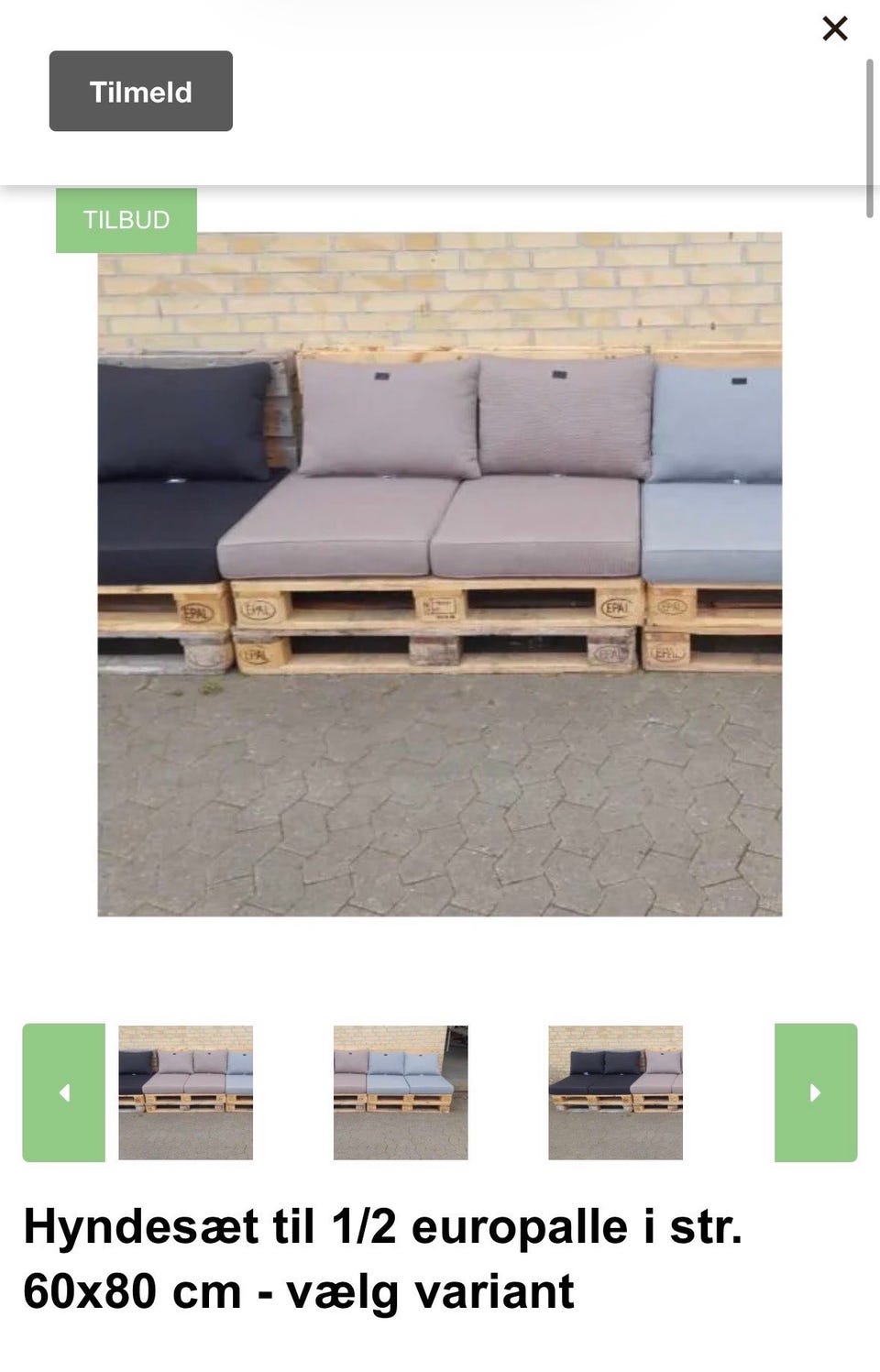Select the black-cushion thumbnail on the right
The image size is (880, 1372).
tap(614, 1092)
